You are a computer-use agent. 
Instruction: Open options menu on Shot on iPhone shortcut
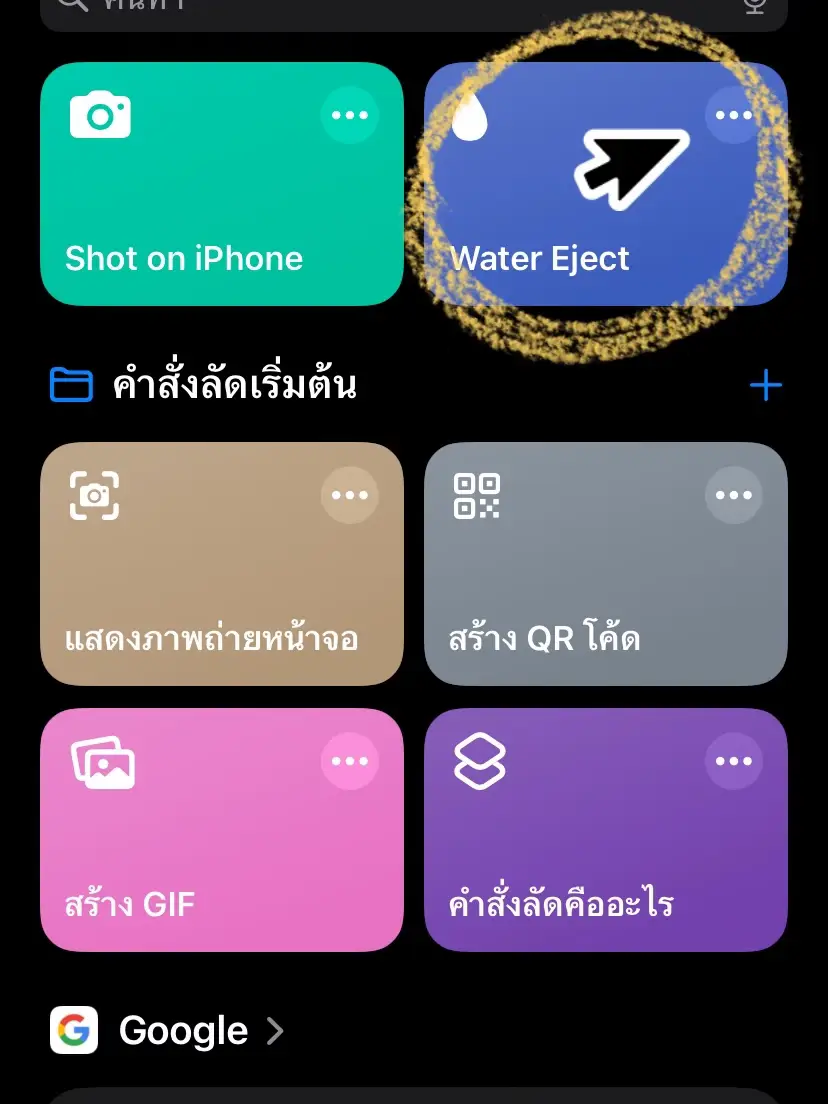point(350,114)
